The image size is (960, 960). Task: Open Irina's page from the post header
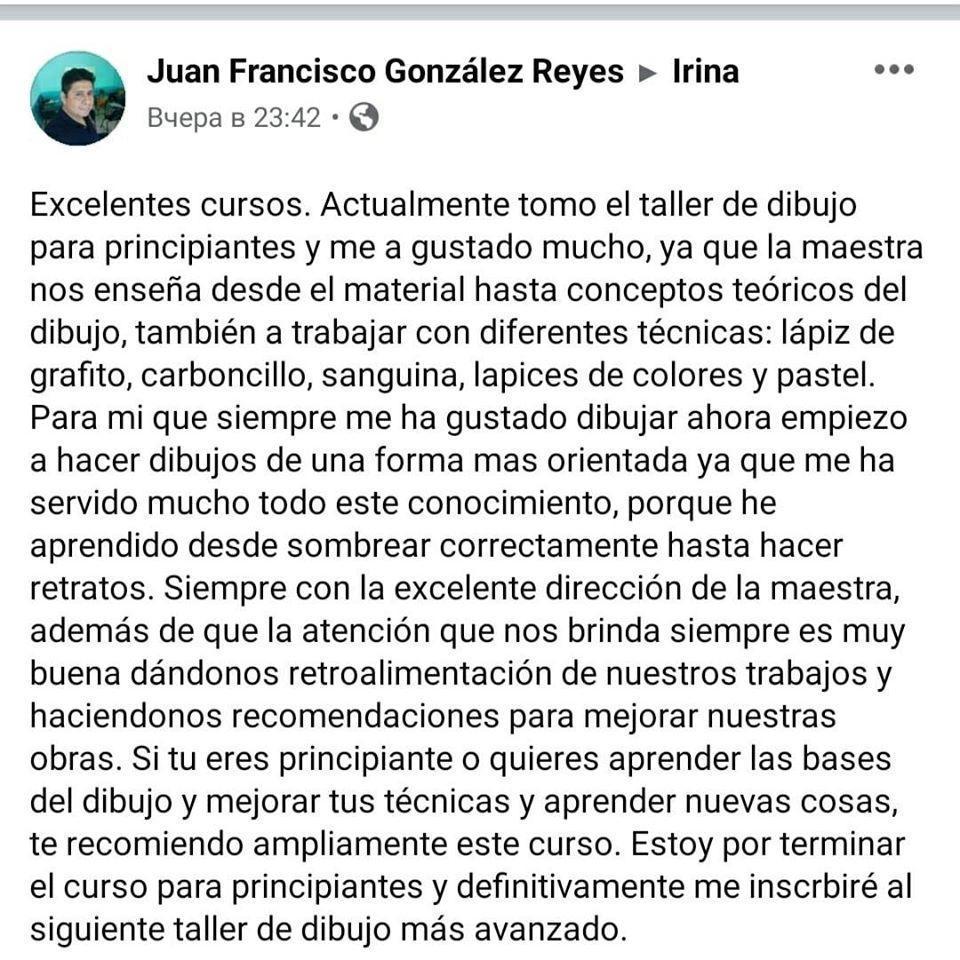(705, 71)
